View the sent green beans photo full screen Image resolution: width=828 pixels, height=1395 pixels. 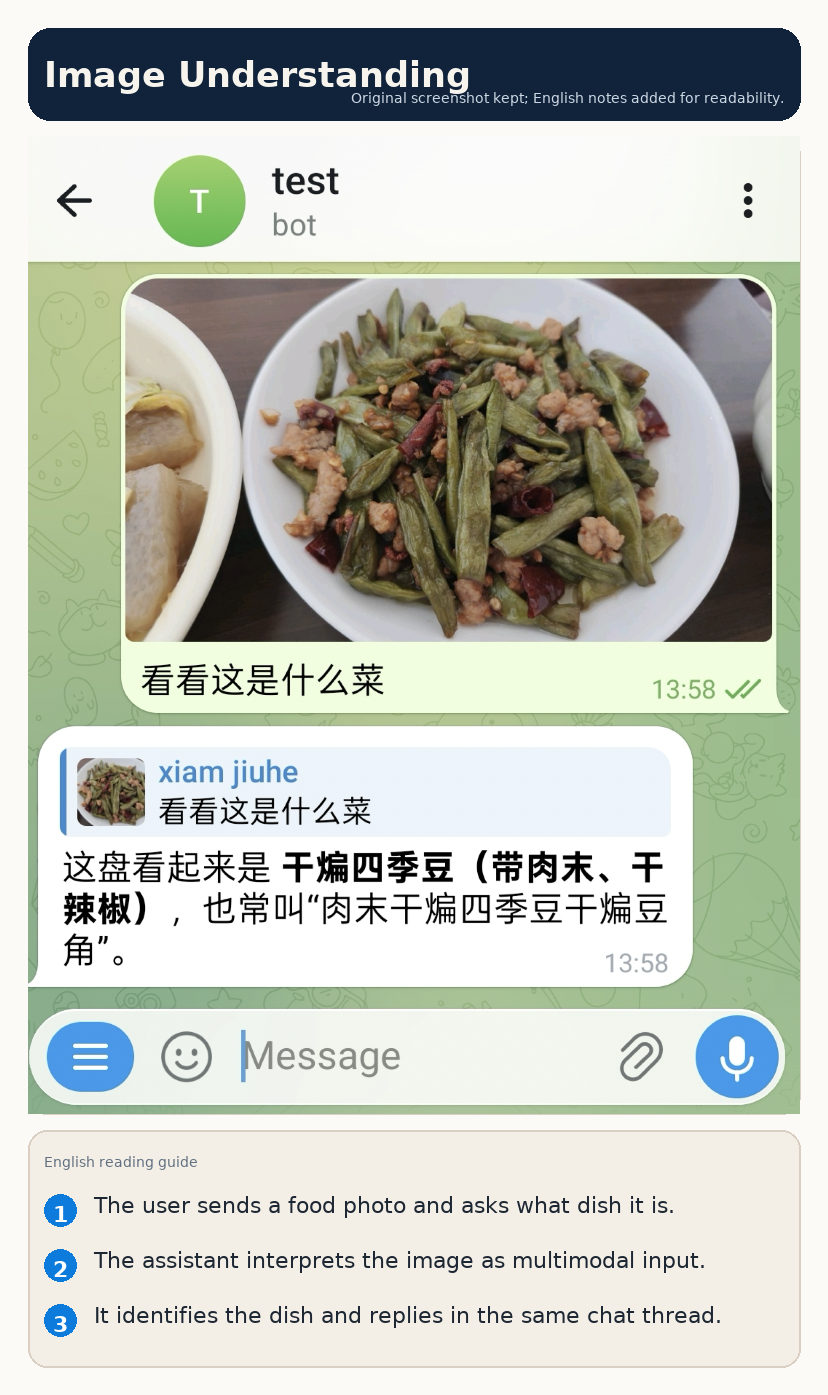448,460
